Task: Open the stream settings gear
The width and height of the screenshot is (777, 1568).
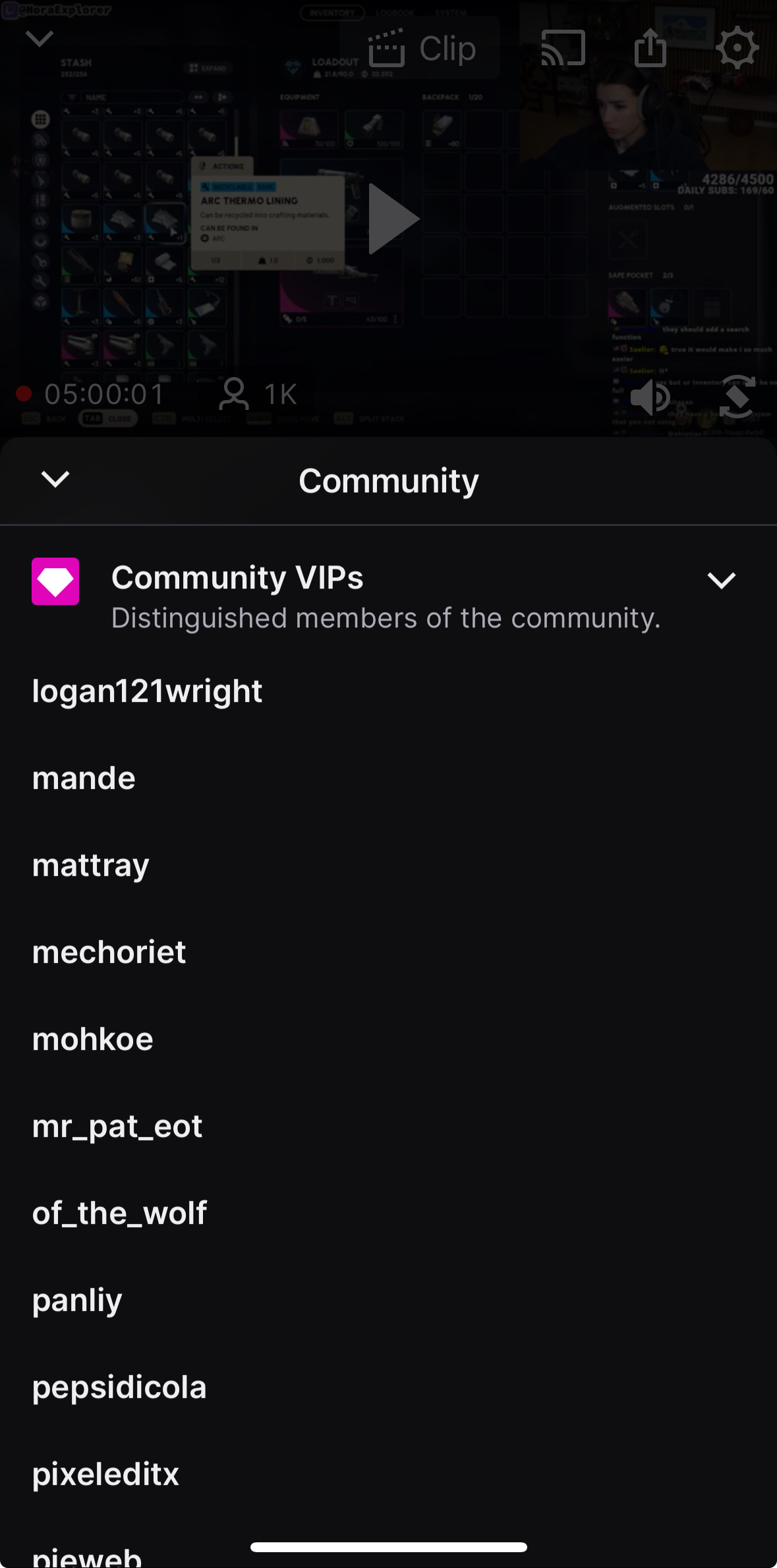Action: [x=737, y=49]
